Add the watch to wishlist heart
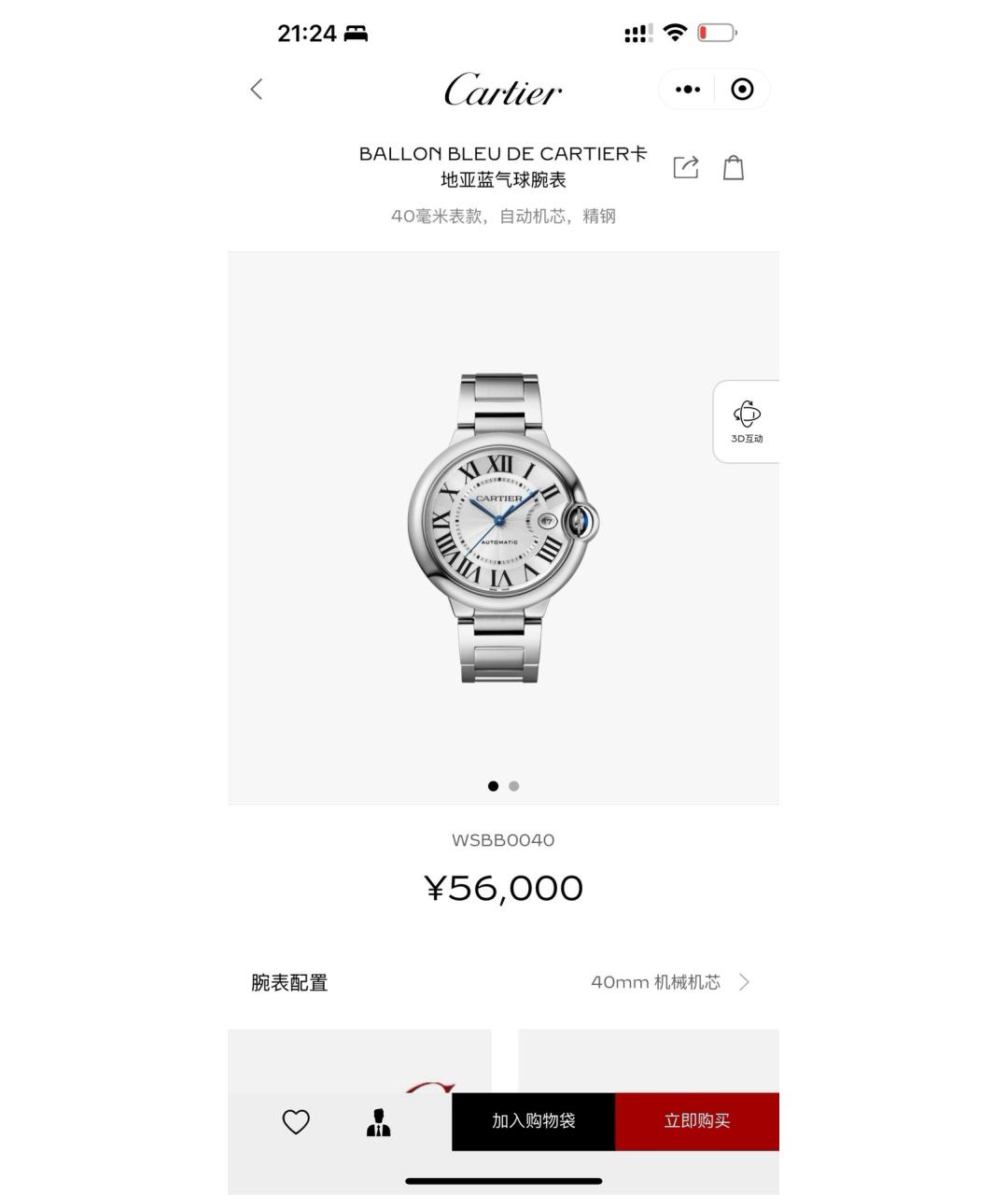 coord(296,1121)
